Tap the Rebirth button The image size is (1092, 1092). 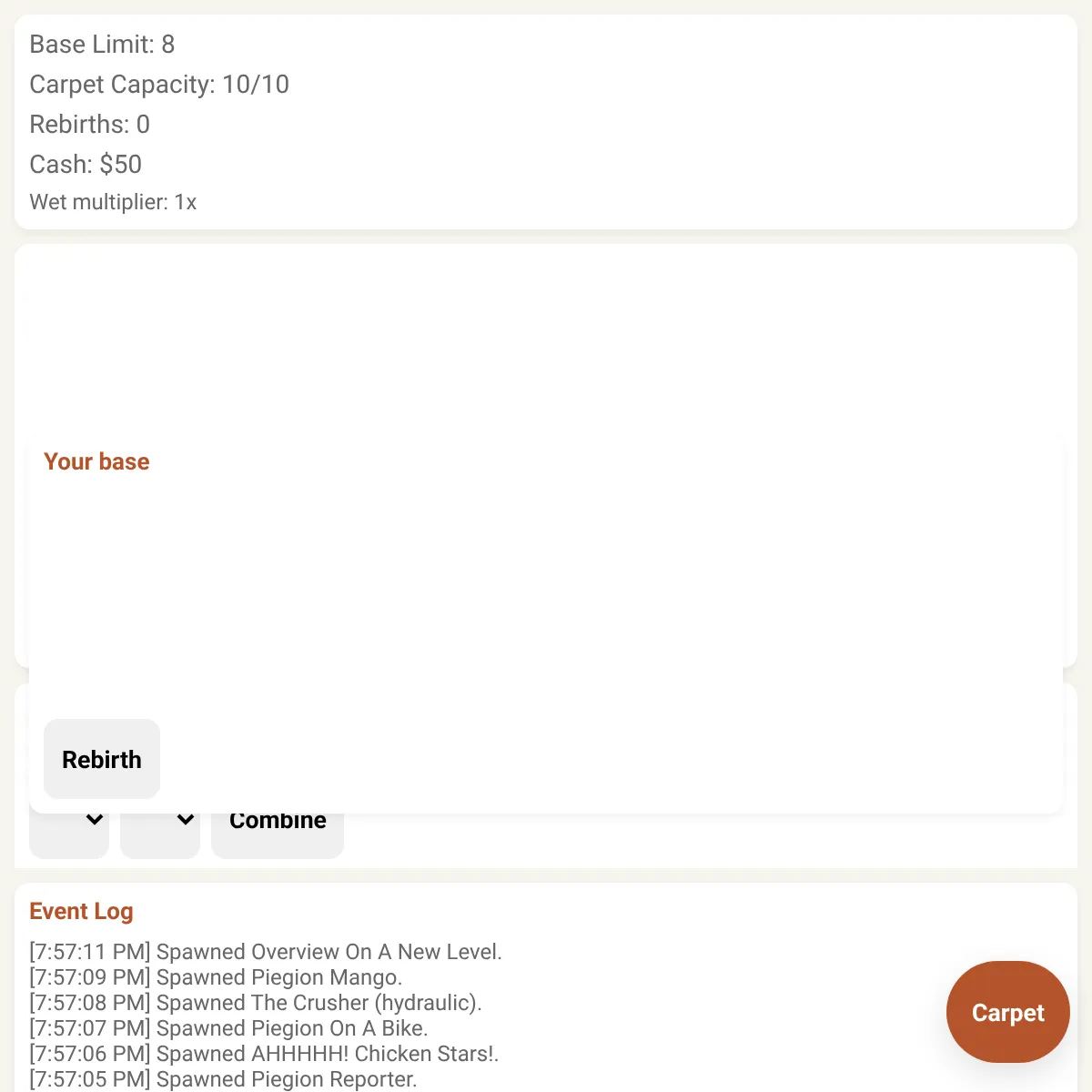(102, 759)
